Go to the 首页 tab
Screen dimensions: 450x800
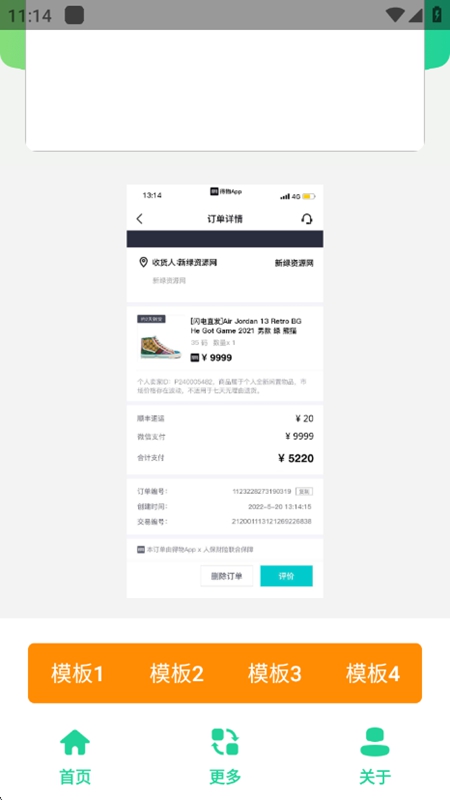click(x=75, y=756)
